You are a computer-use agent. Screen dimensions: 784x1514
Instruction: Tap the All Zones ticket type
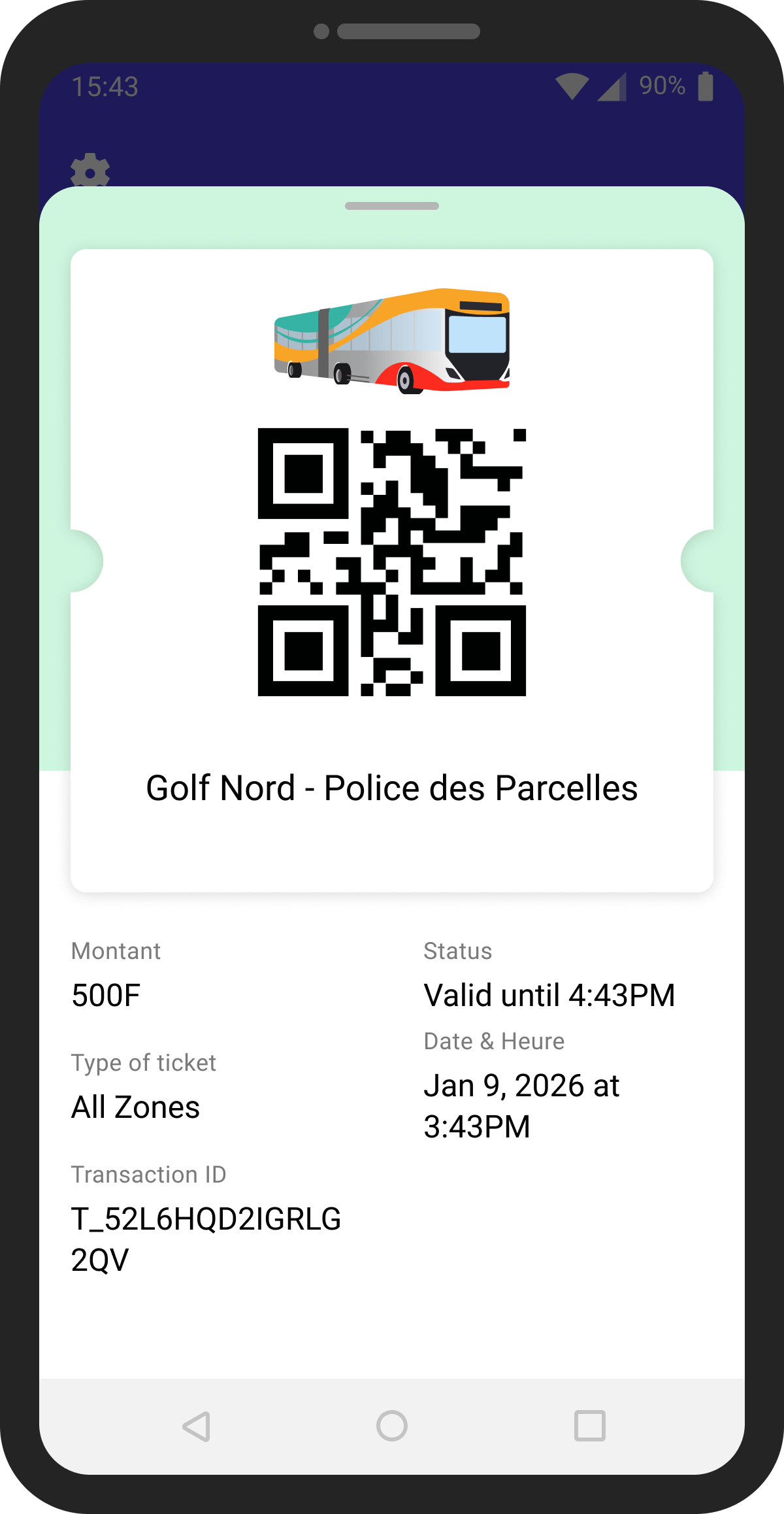click(135, 1107)
